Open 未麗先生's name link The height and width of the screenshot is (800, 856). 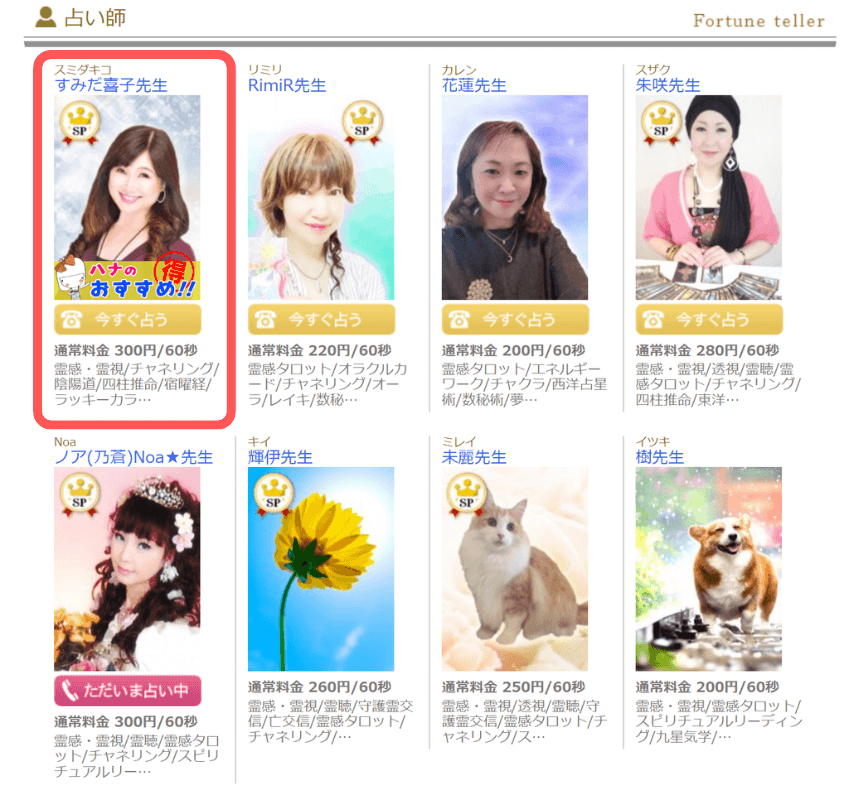[474, 458]
